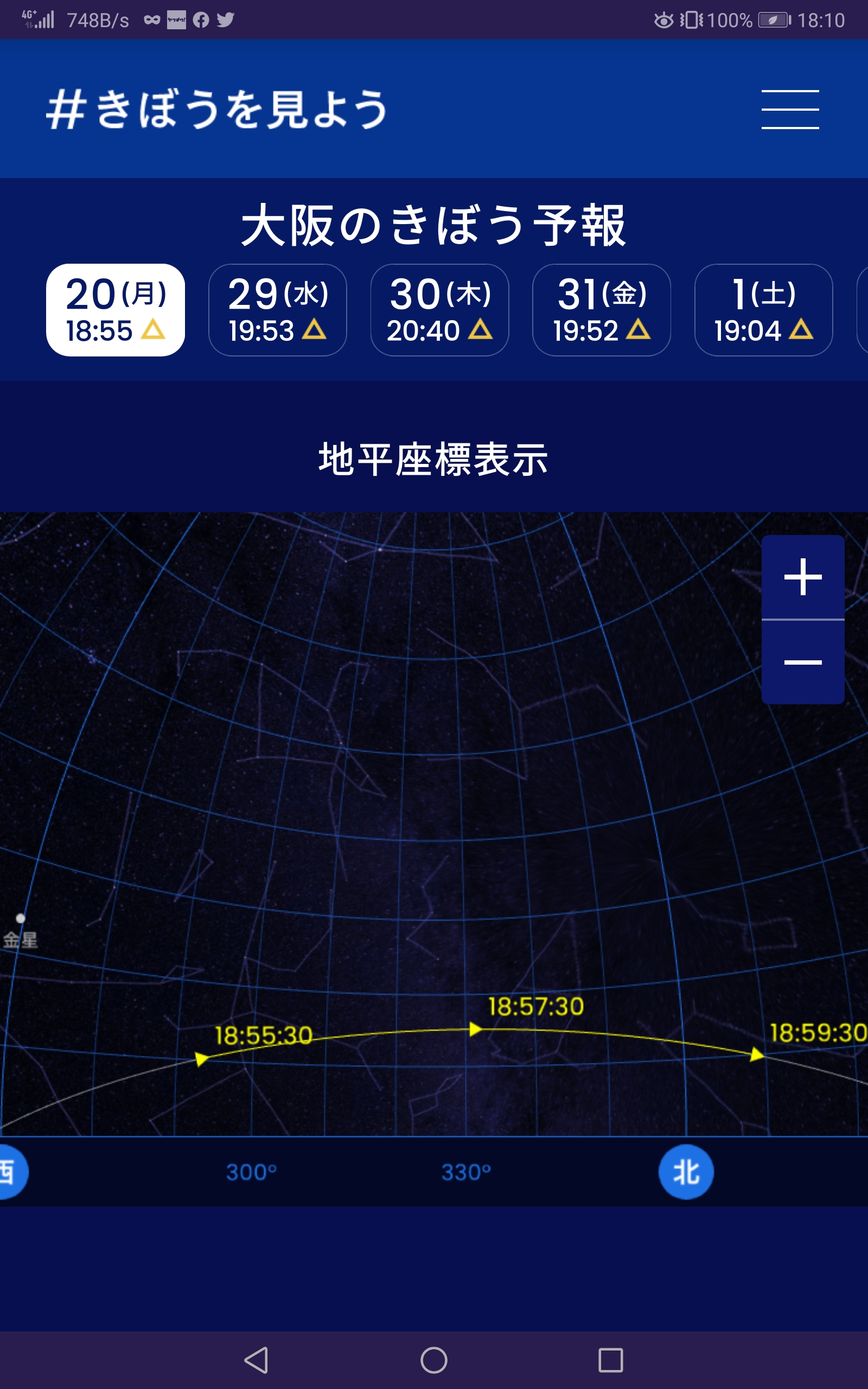Select the 1(土) 19:04 forecast
The image size is (868, 1389).
[x=763, y=310]
